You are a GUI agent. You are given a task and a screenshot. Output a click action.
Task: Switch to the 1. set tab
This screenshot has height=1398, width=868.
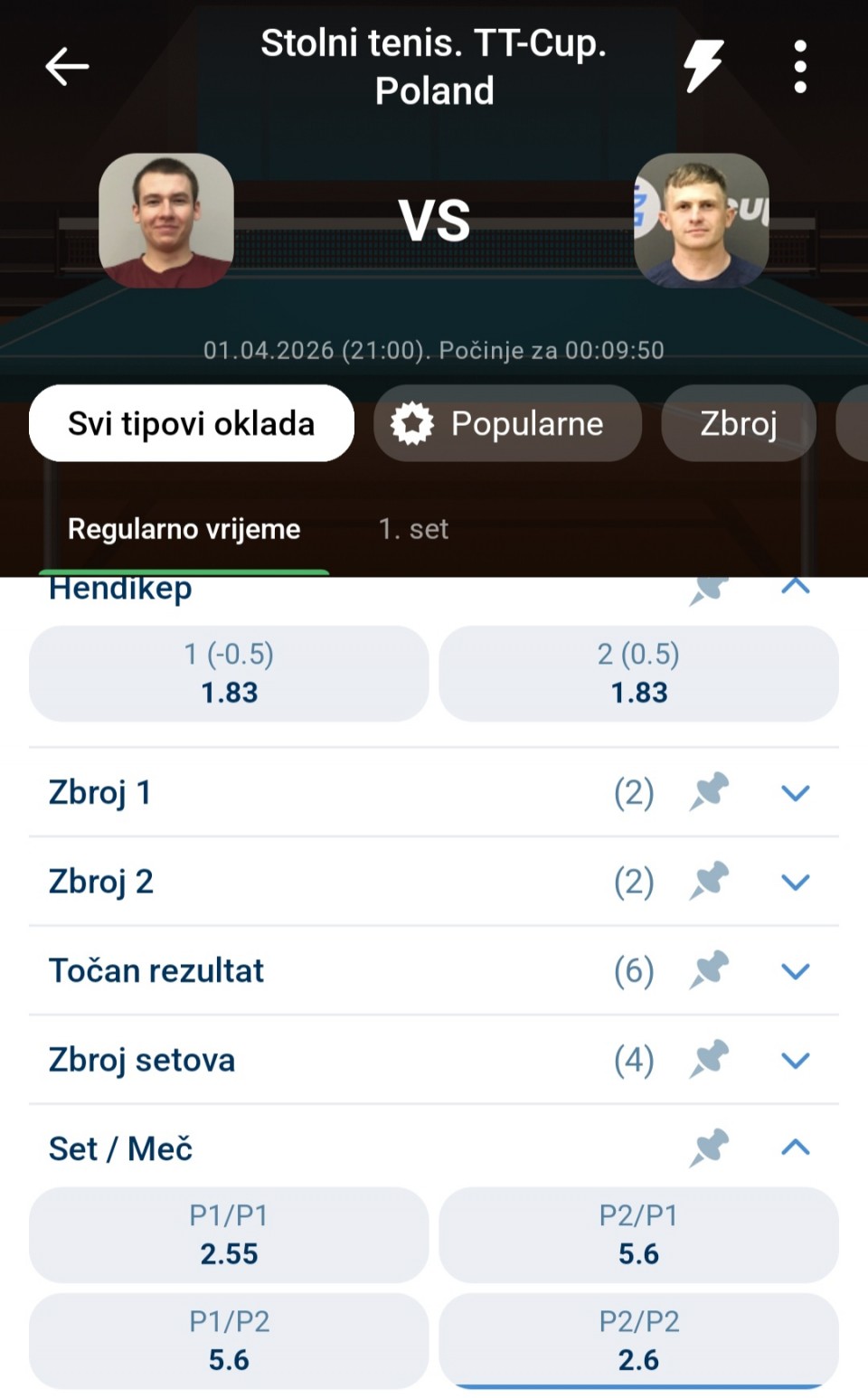click(x=413, y=529)
